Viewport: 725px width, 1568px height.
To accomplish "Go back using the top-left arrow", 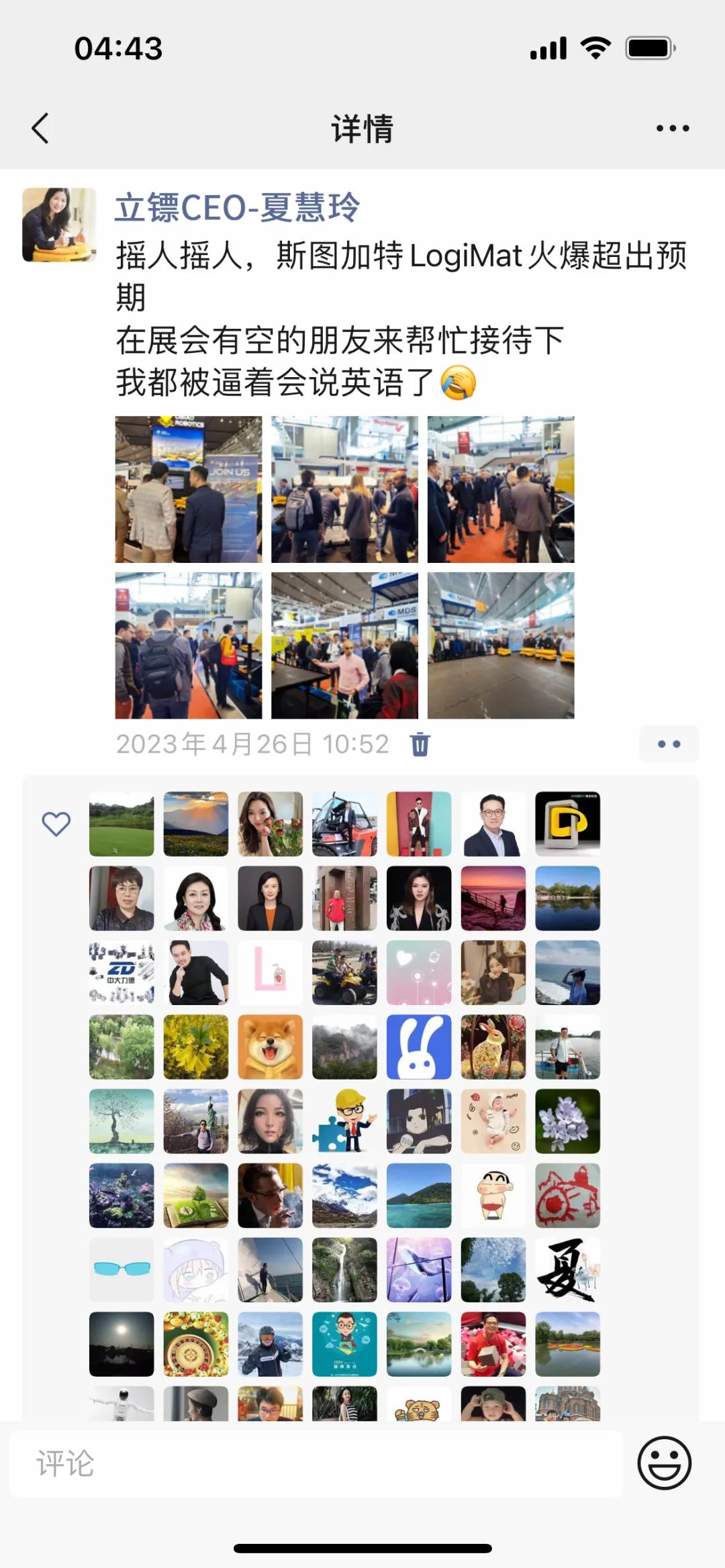I will [40, 128].
